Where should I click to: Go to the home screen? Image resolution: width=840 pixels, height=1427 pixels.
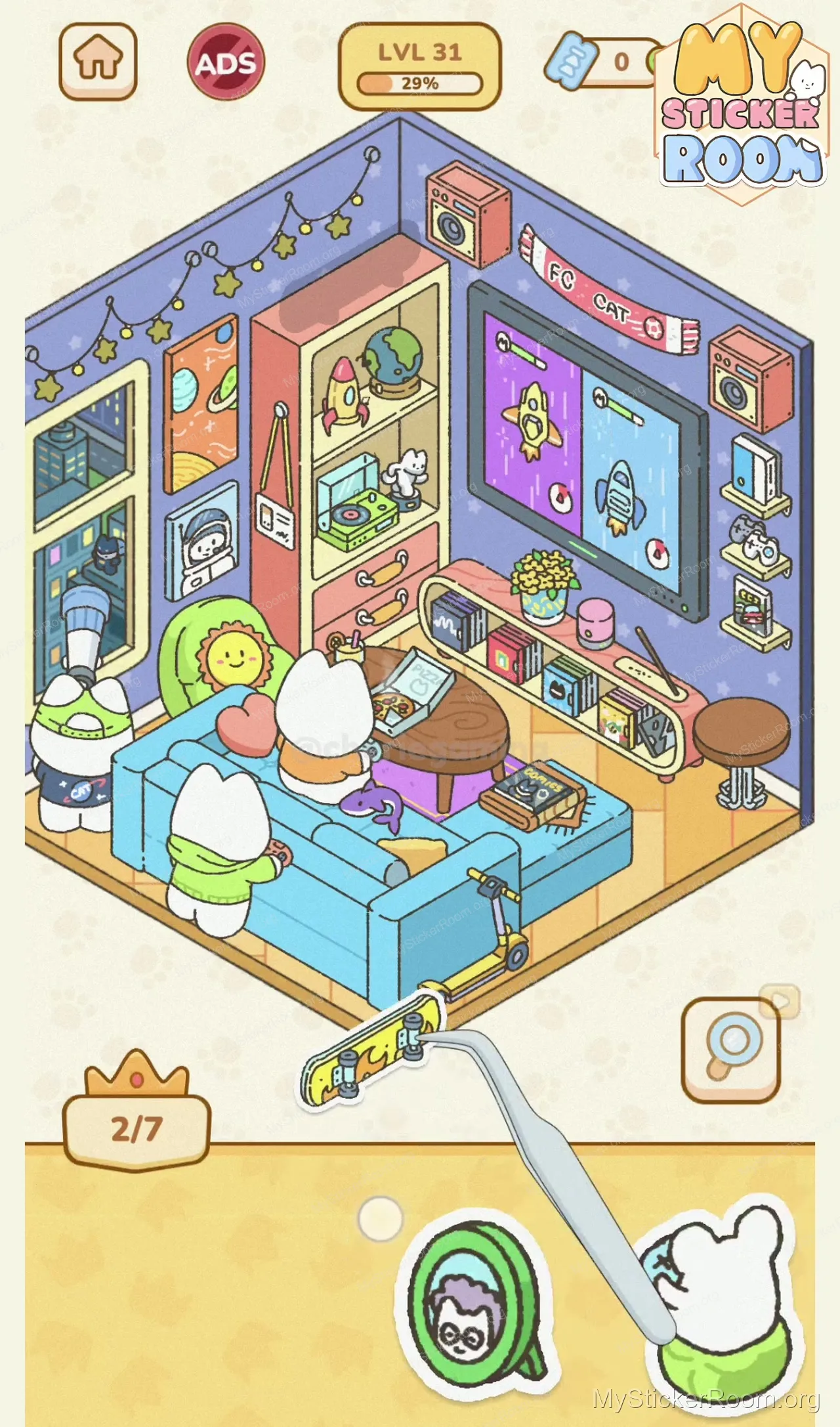[x=98, y=62]
